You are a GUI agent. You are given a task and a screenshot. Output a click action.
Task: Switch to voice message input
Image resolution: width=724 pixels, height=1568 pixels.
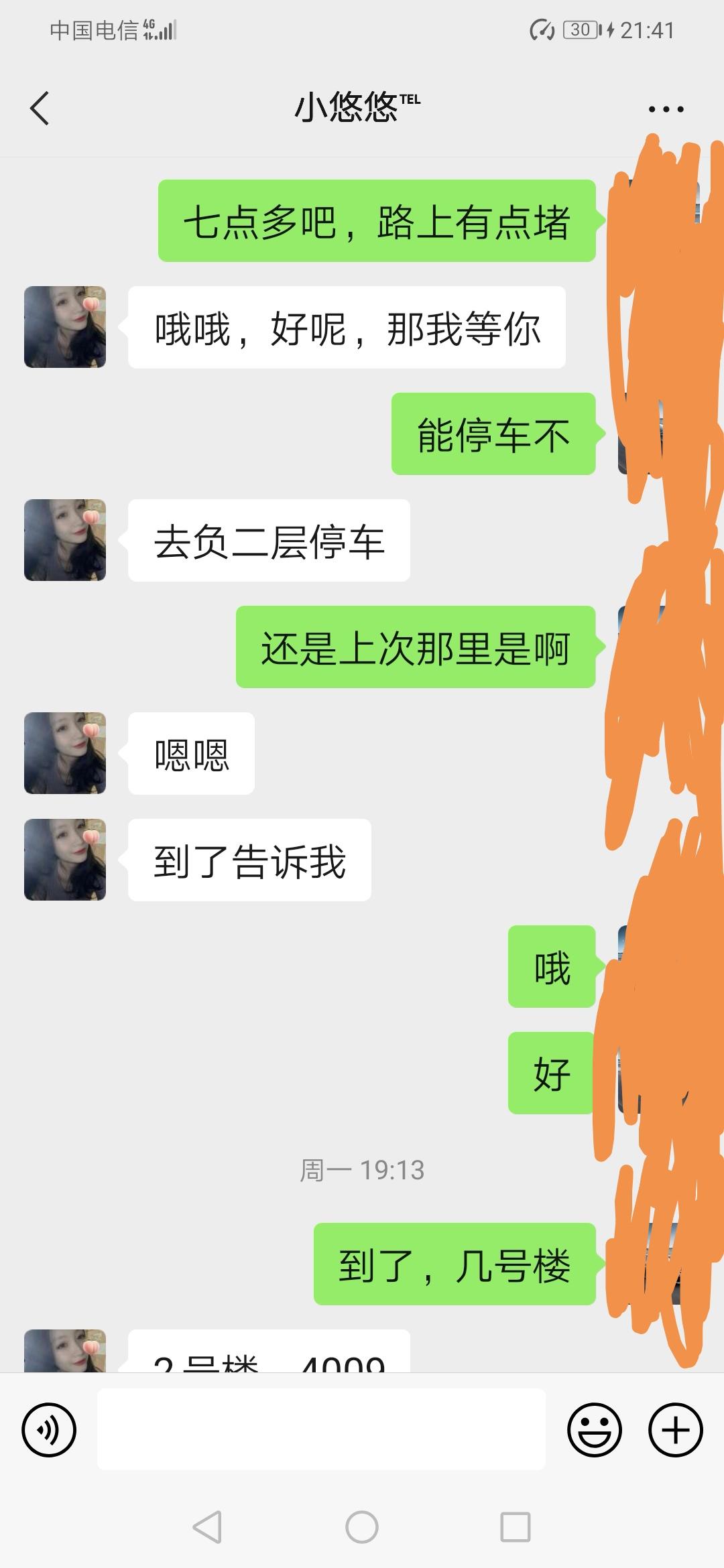pos(49,1430)
